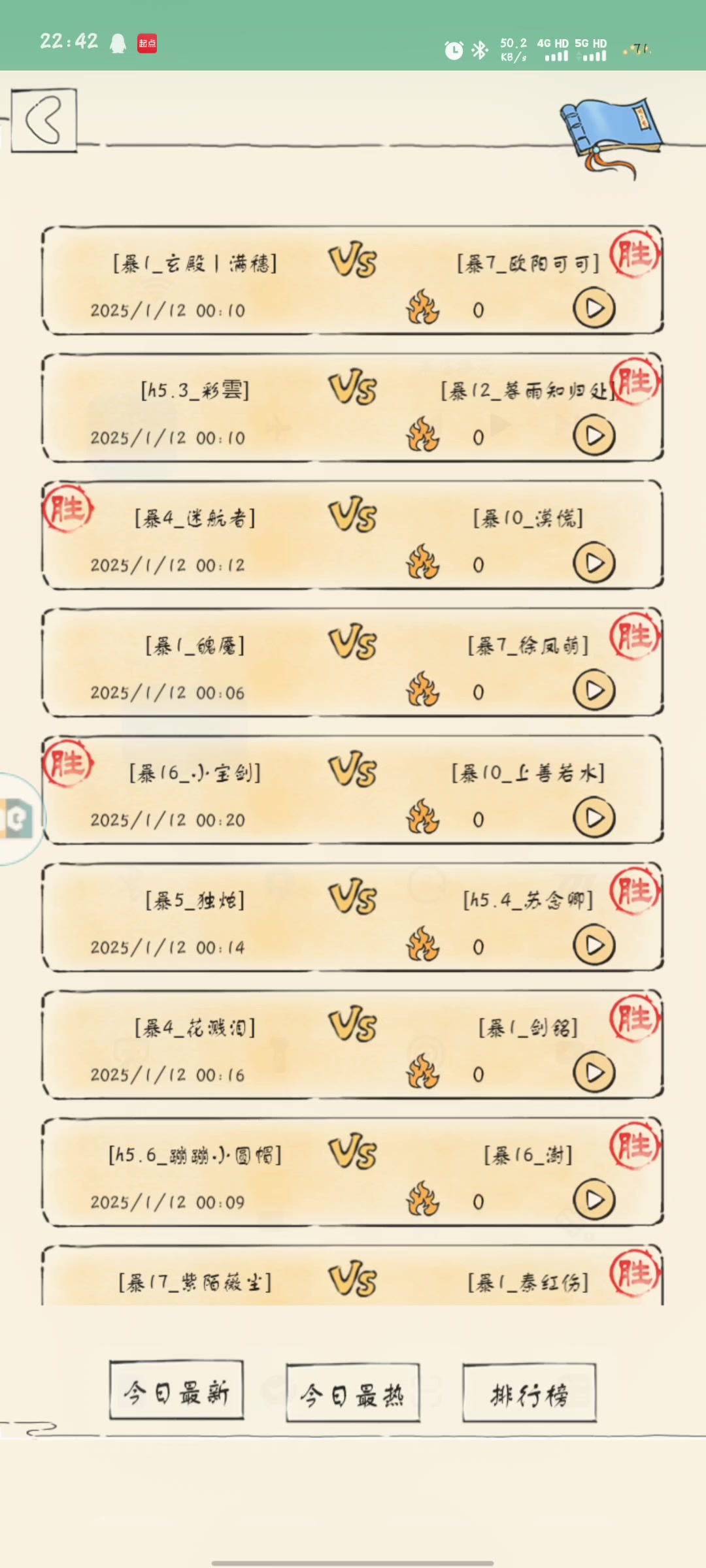
Task: Play replay of 暴1_玄殿丨满穗 vs 暴7_欧阳可可
Action: pos(594,308)
